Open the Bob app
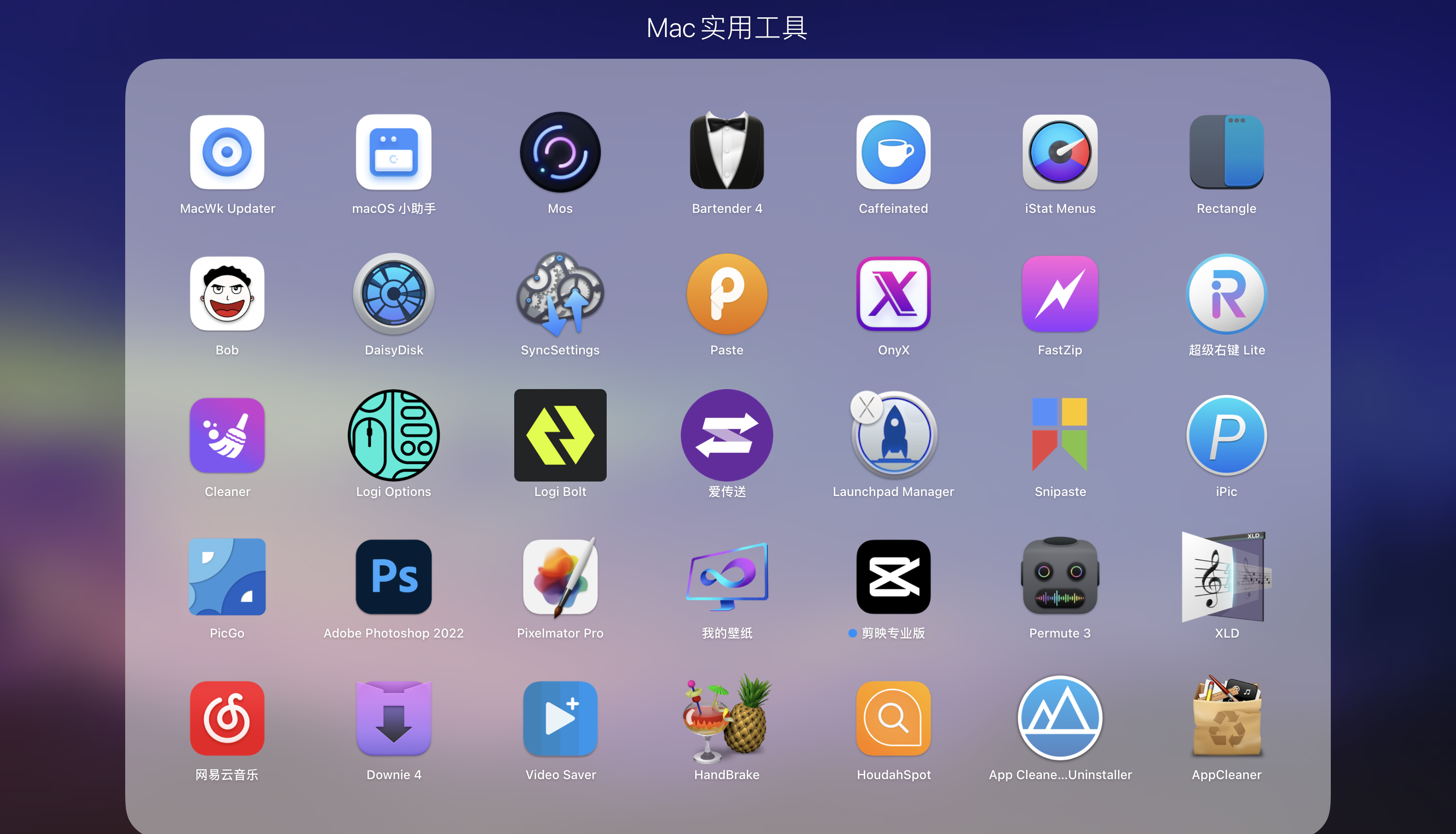 point(227,294)
